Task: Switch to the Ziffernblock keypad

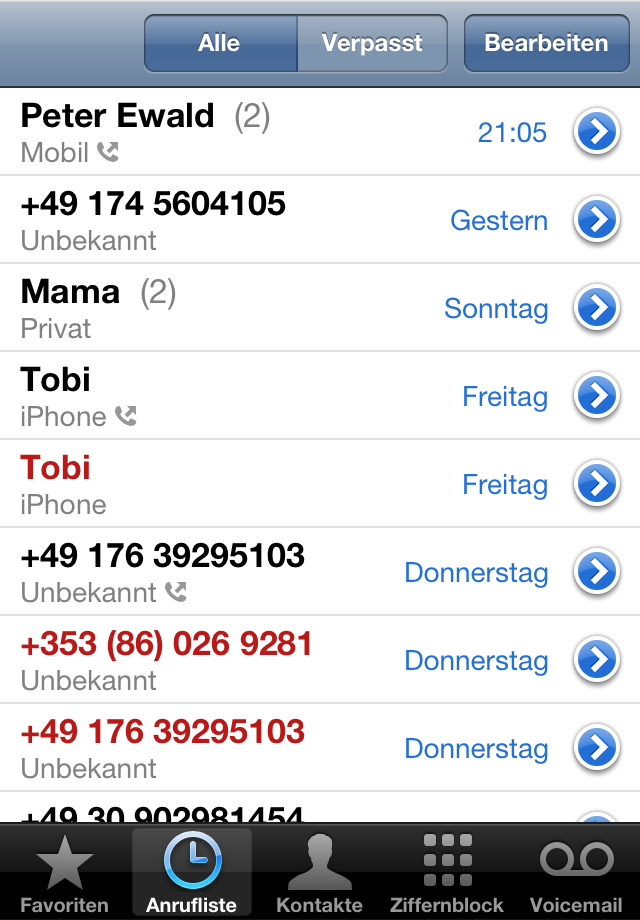Action: point(448,874)
